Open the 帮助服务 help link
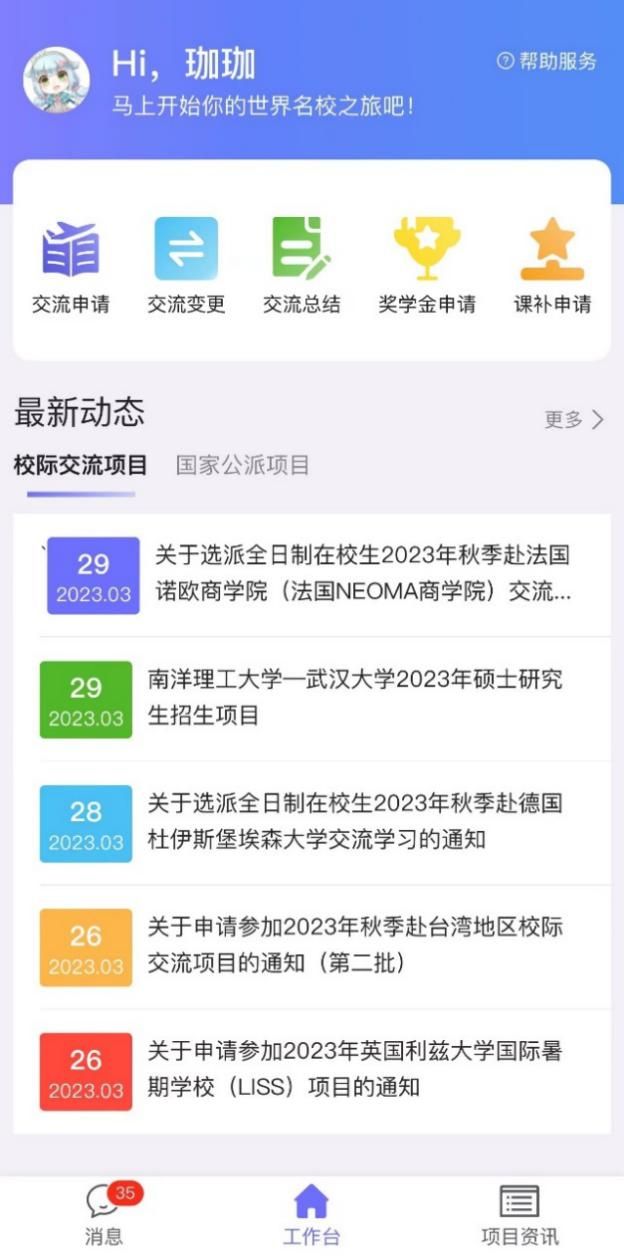Screen dimensions: 624x1260 [x=547, y=61]
